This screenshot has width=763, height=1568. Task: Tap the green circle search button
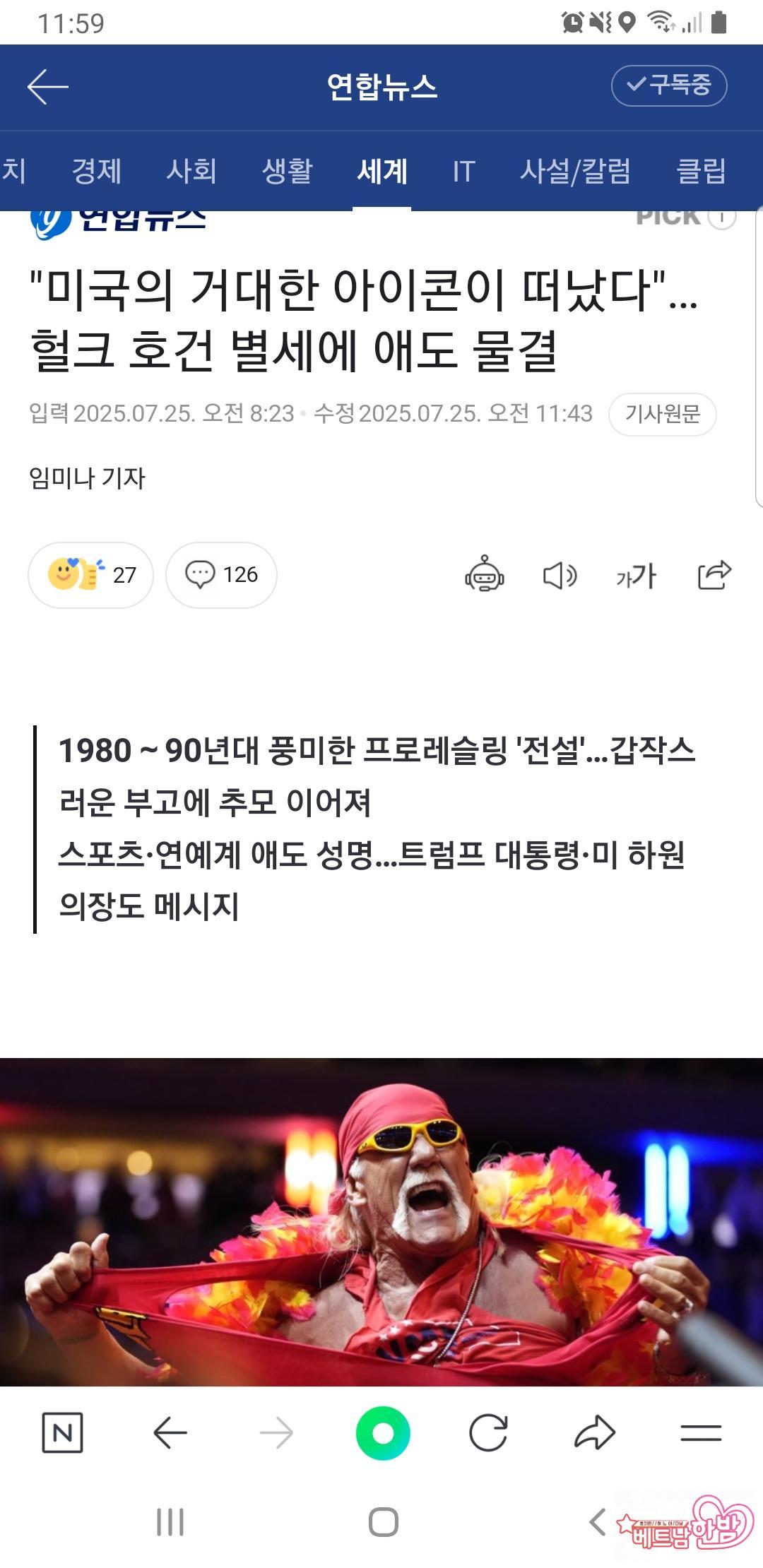pos(383,1433)
